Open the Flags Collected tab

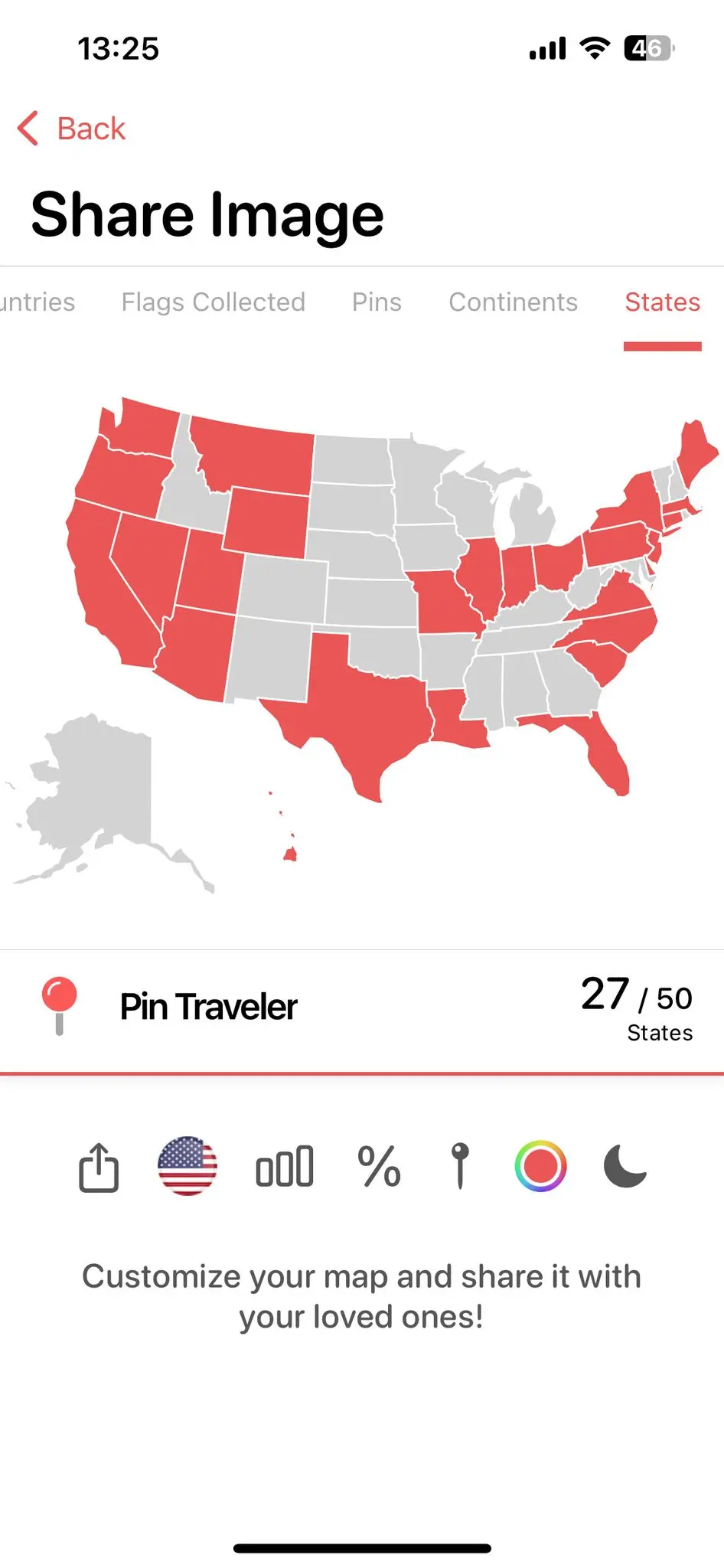214,302
